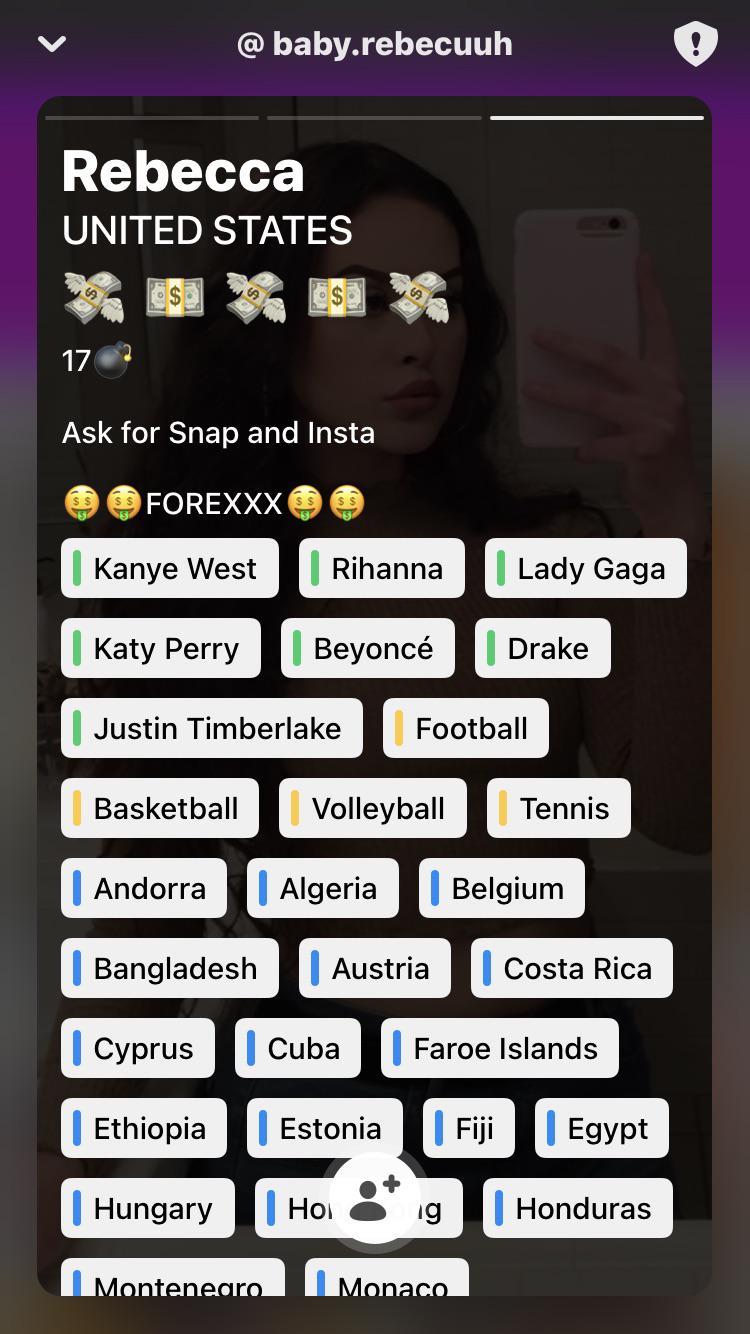Tap the Egypt country chip
750x1334 pixels.
(x=602, y=1128)
